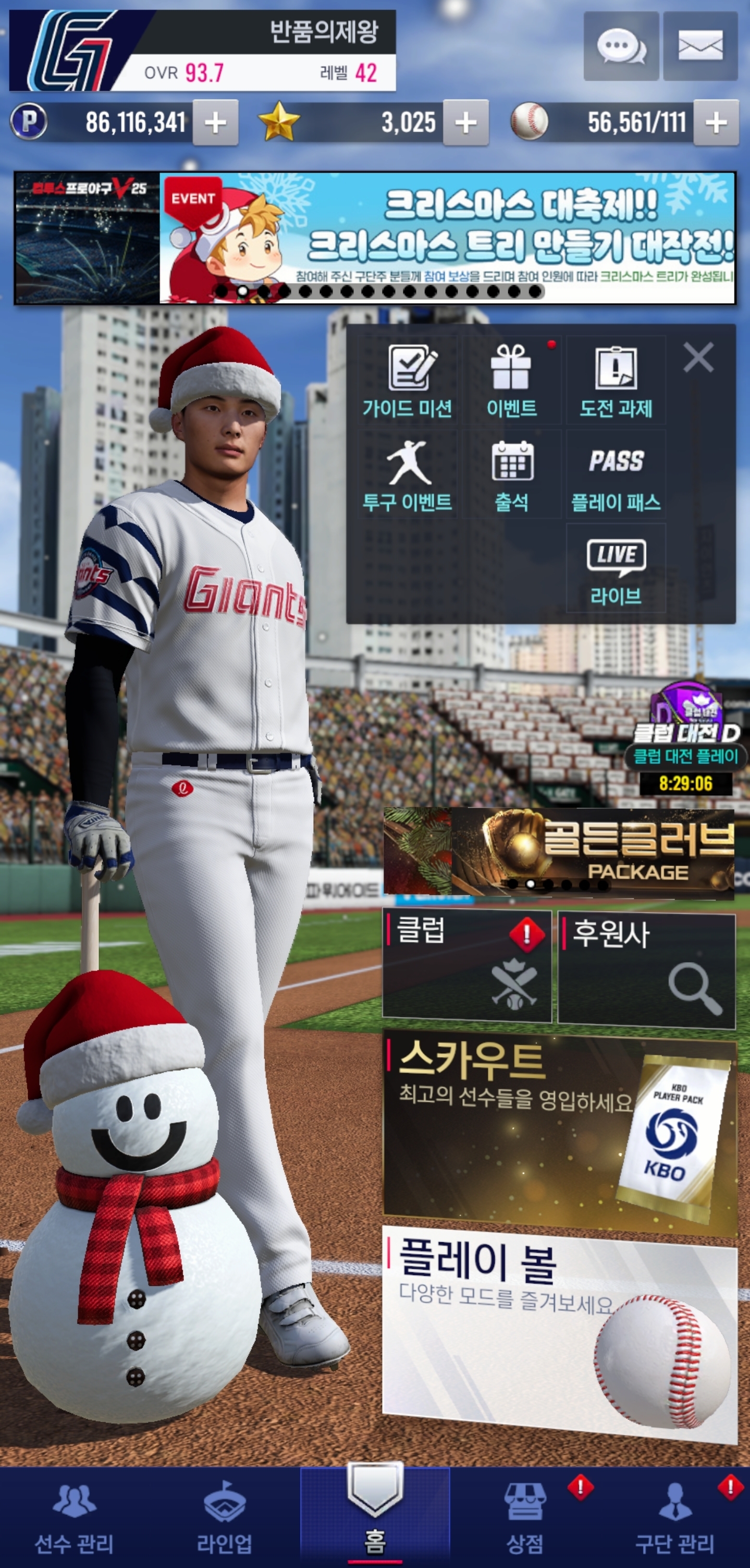Open the Christmas event banner
The width and height of the screenshot is (750, 1568).
447,237
